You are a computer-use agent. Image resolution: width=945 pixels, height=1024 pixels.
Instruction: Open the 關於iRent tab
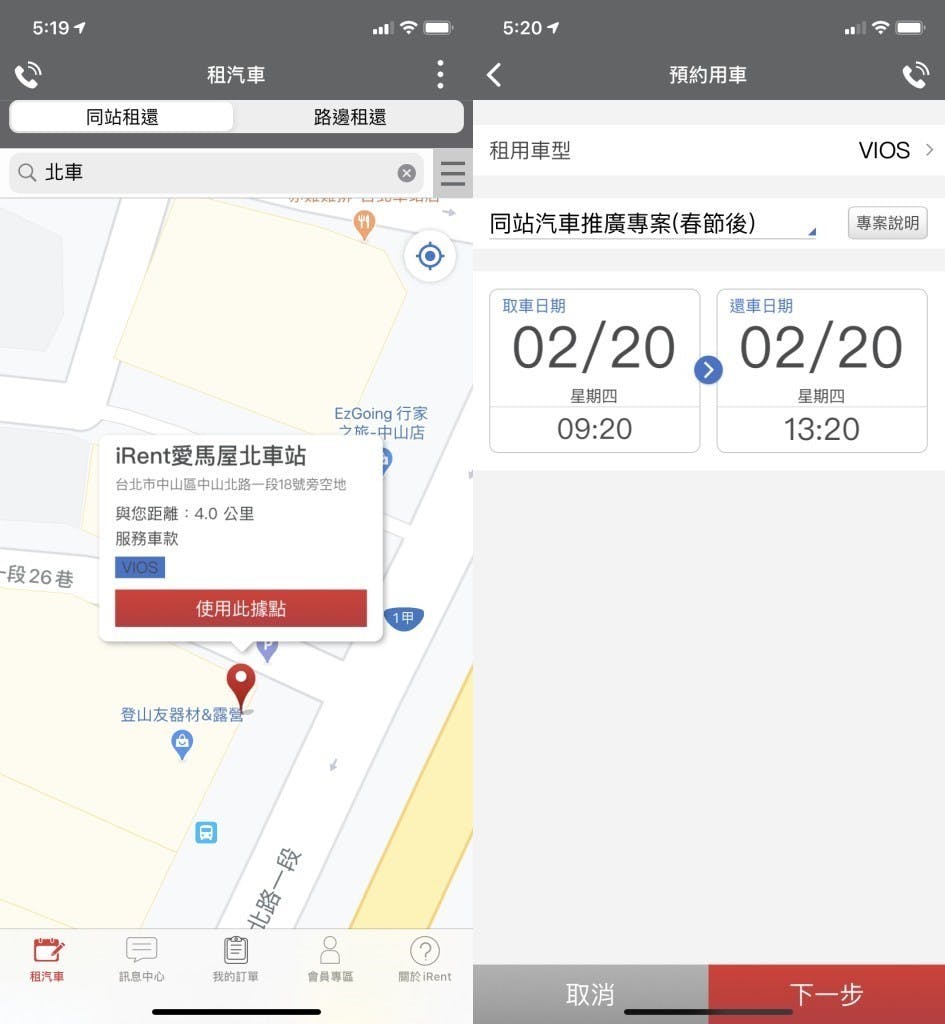point(425,960)
